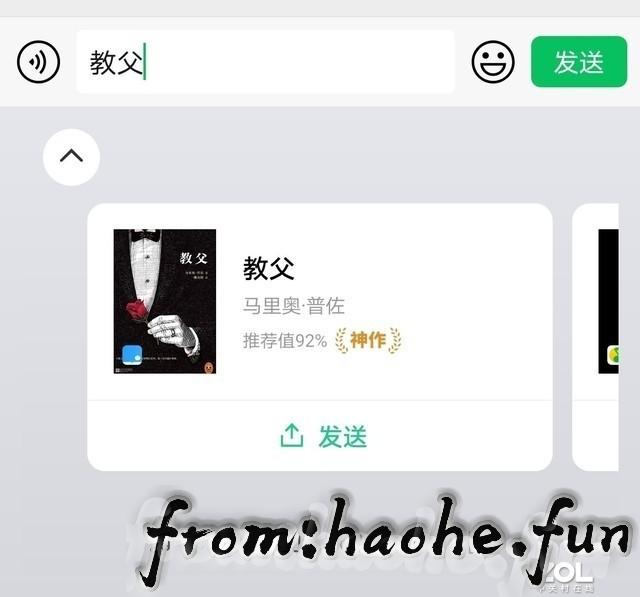Tap the message field containing 教父
This screenshot has height=597, width=640.
coord(265,62)
